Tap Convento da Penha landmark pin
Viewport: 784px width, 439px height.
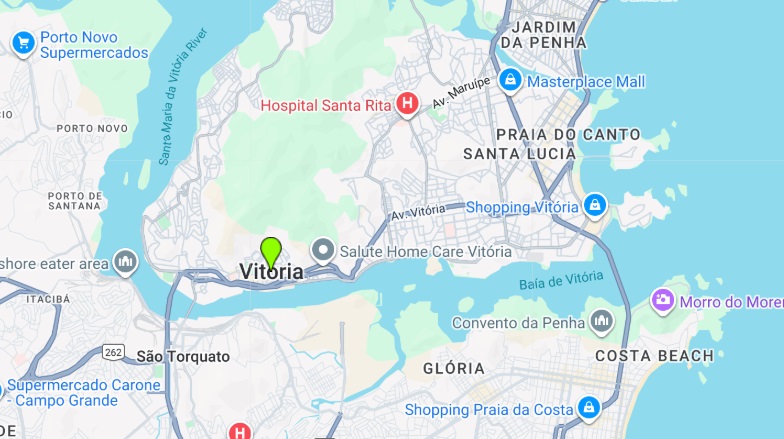coord(601,322)
